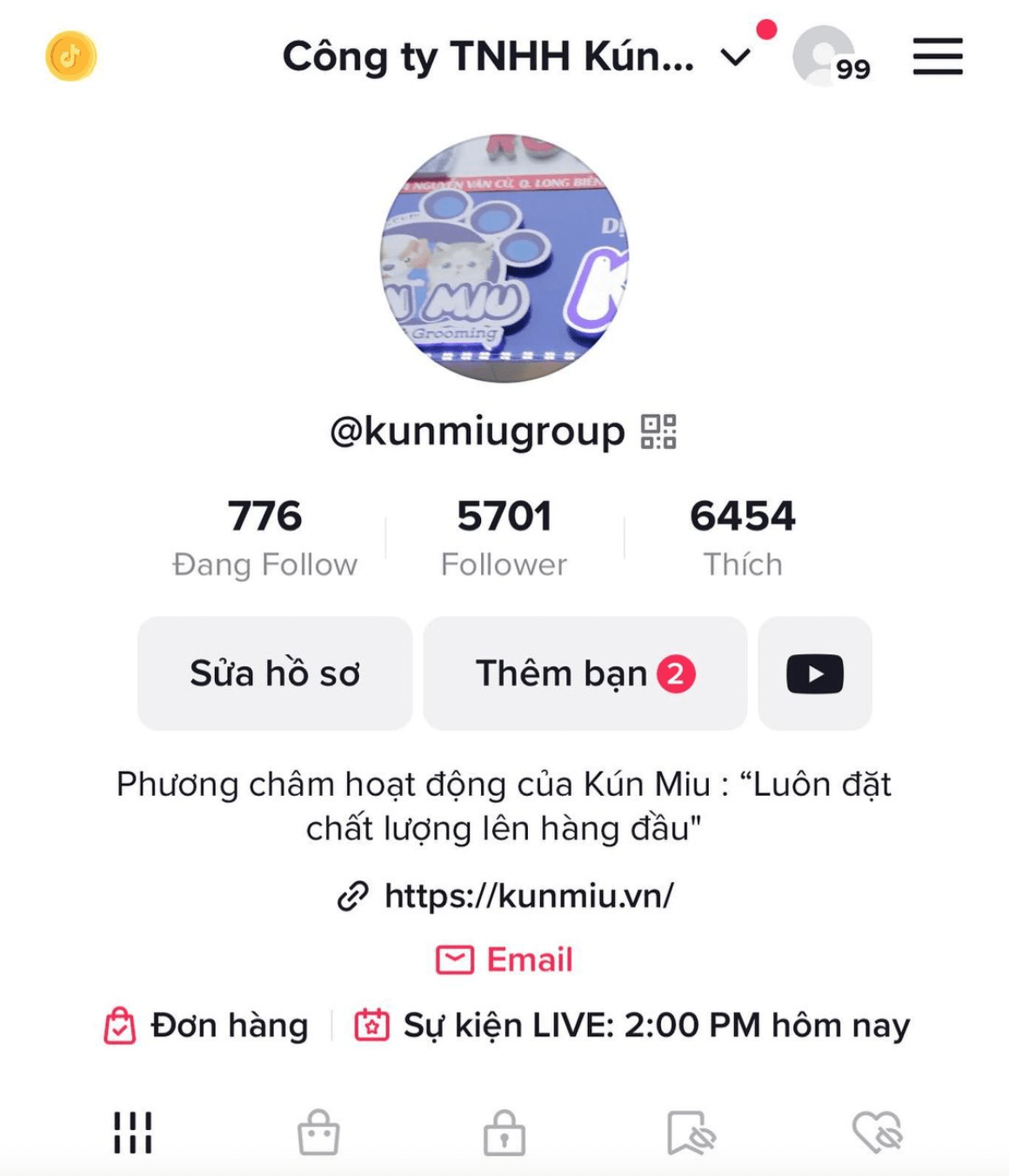This screenshot has width=1009, height=1176.
Task: View the 5701 Follower list
Action: pyautogui.click(x=504, y=534)
